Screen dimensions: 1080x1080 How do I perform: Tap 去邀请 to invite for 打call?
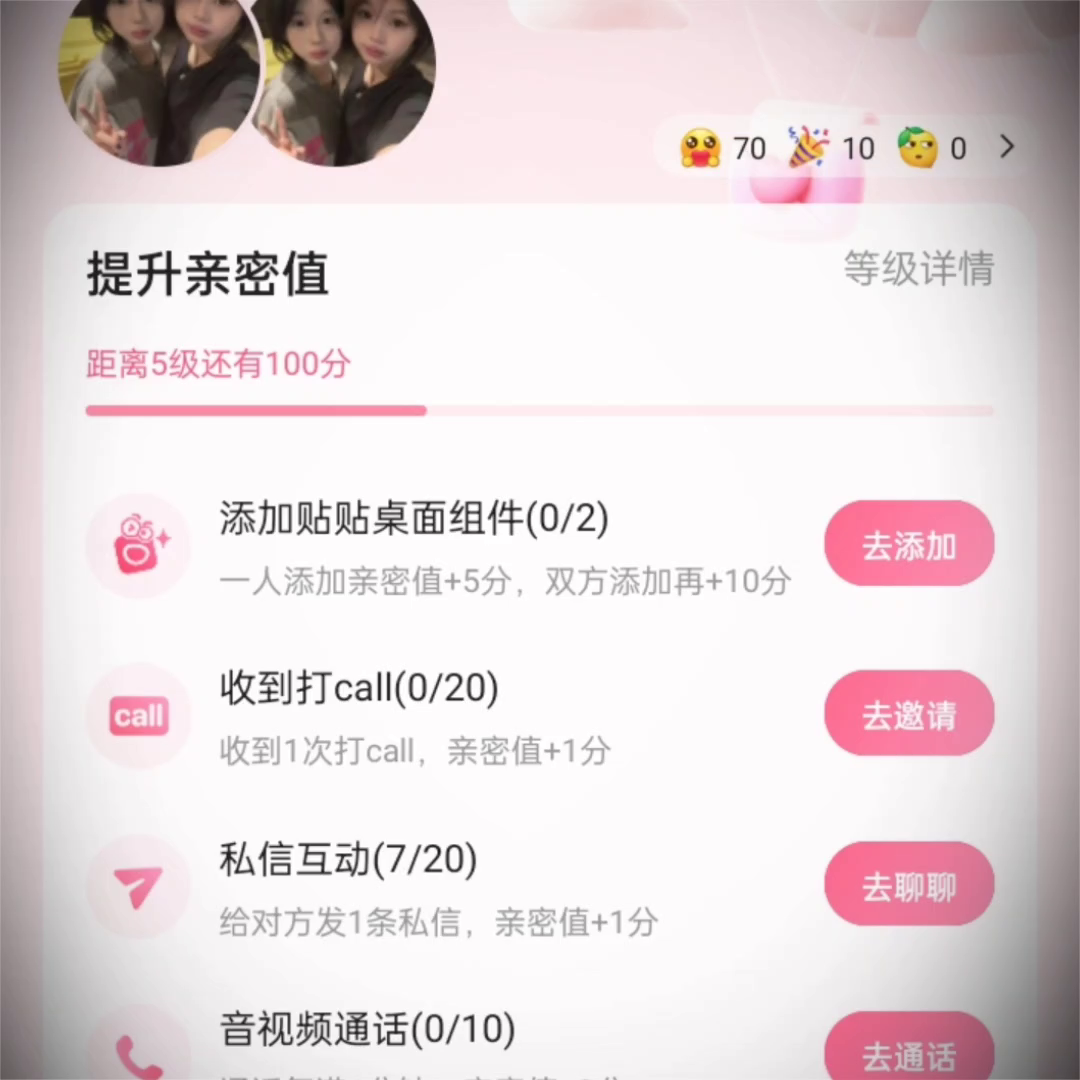(909, 715)
